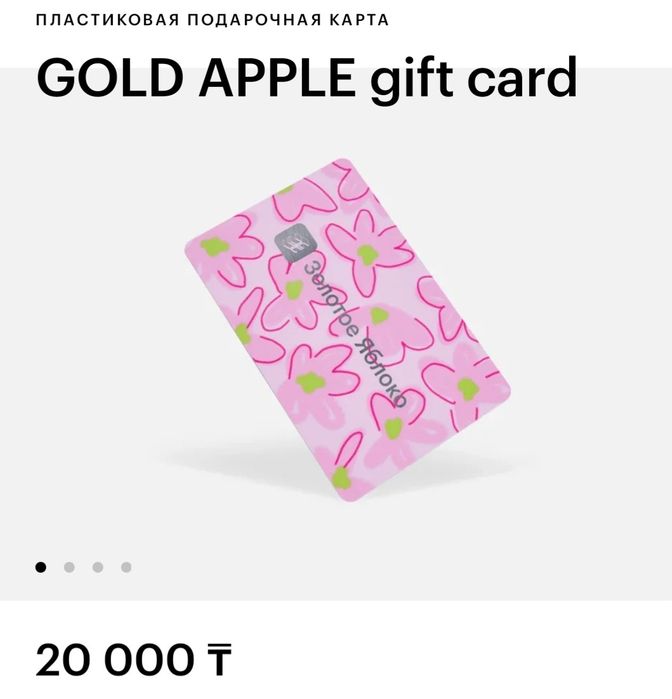Jump to the second carousel dot
The image size is (672, 699).
(x=69, y=567)
